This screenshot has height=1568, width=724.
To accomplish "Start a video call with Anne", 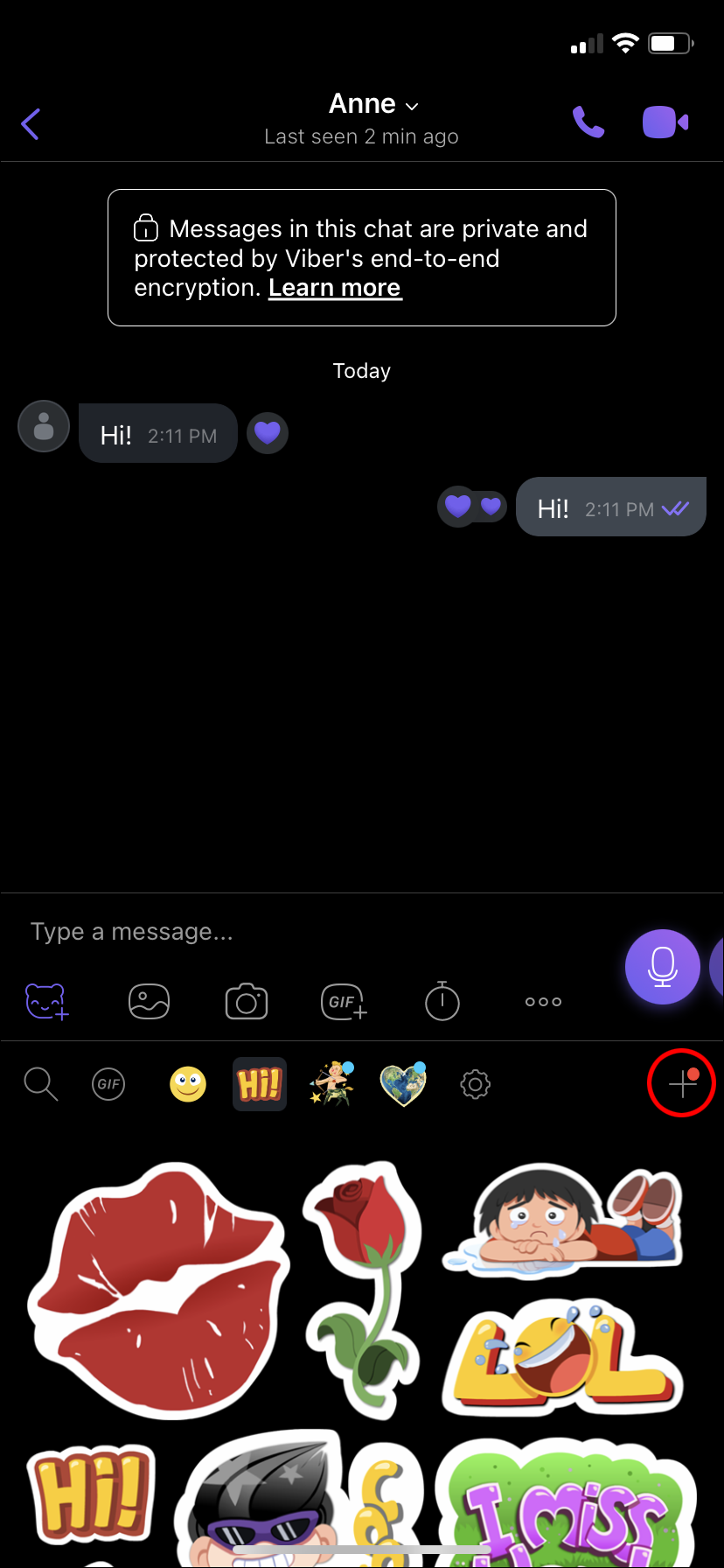I will click(x=665, y=122).
